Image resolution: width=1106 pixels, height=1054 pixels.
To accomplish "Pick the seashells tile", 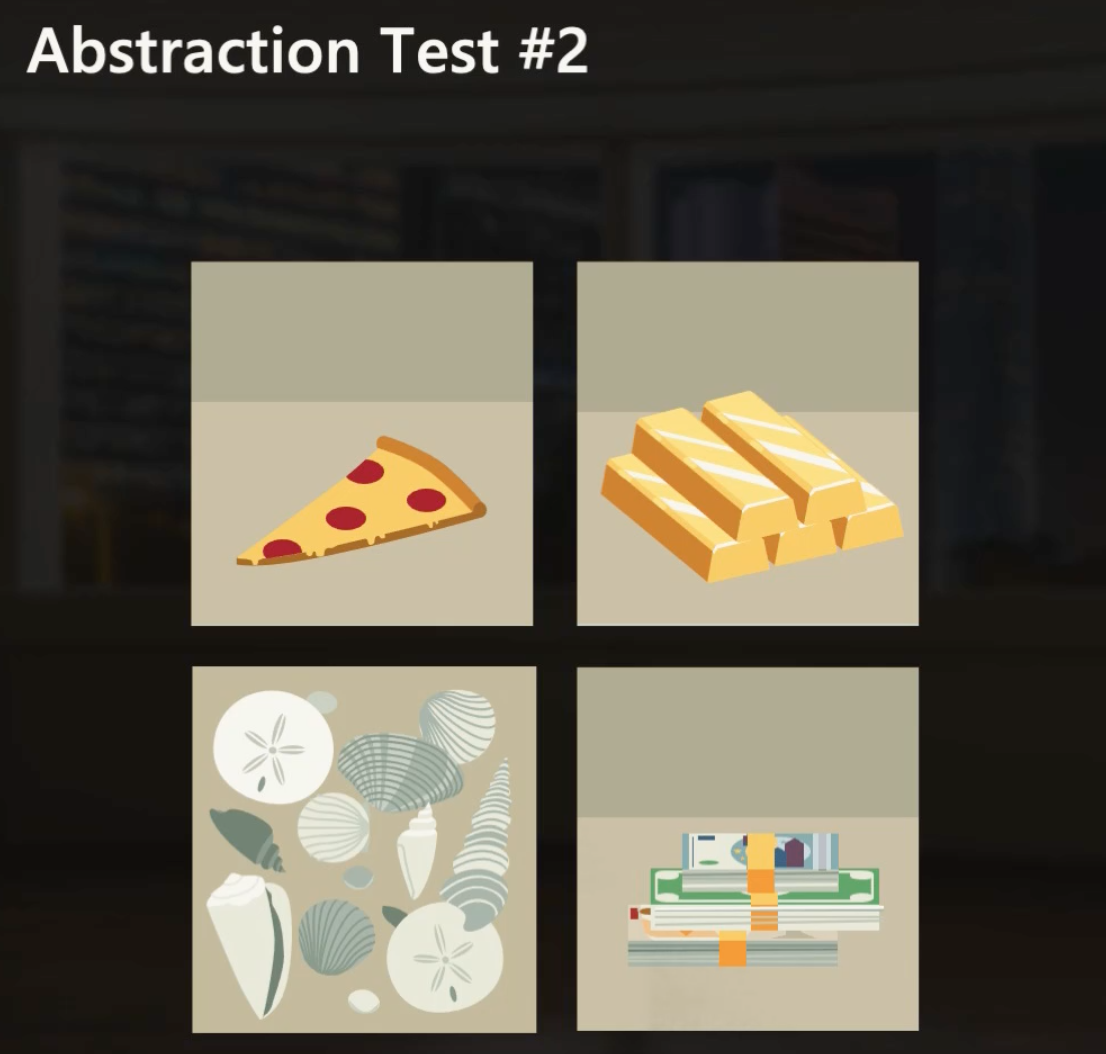I will point(364,849).
